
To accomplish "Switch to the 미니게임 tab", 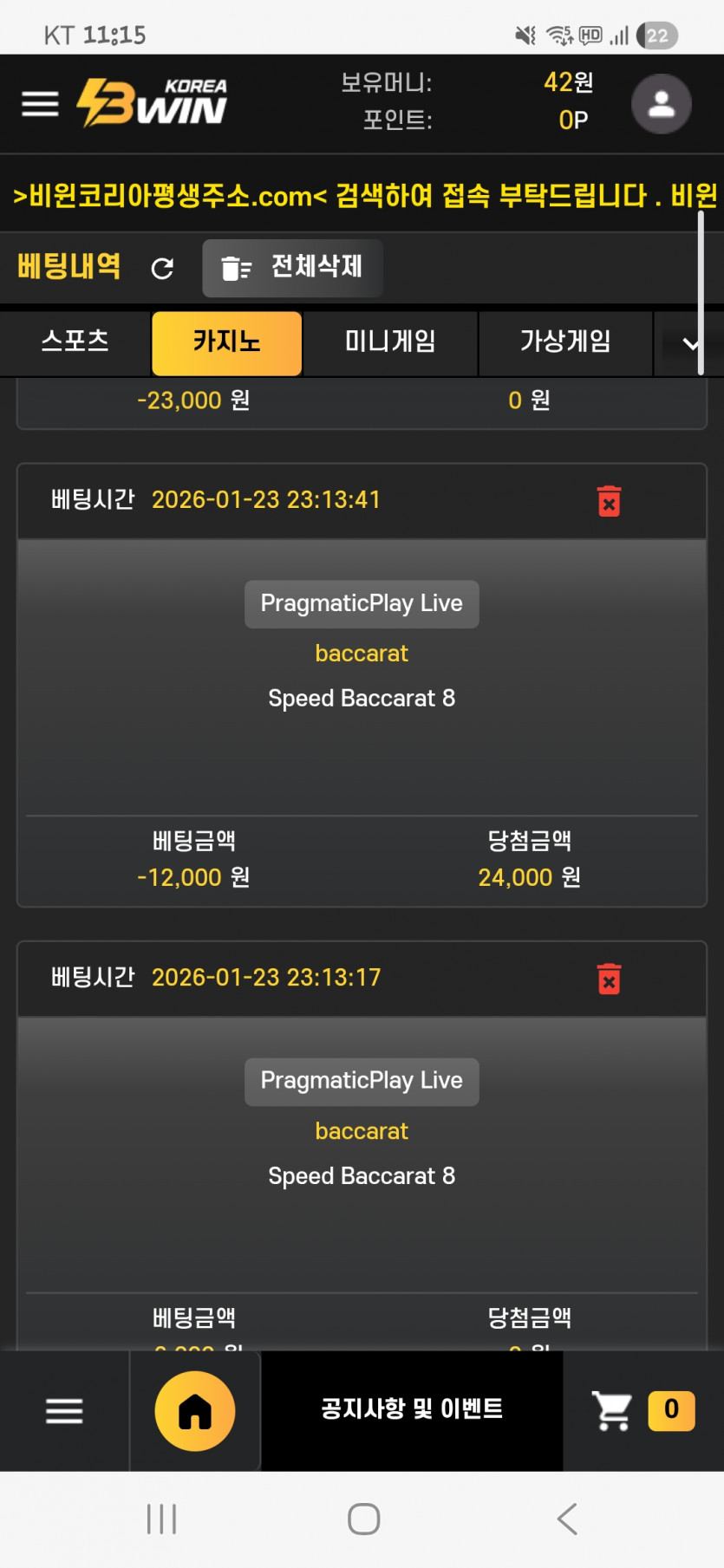I will [x=390, y=342].
